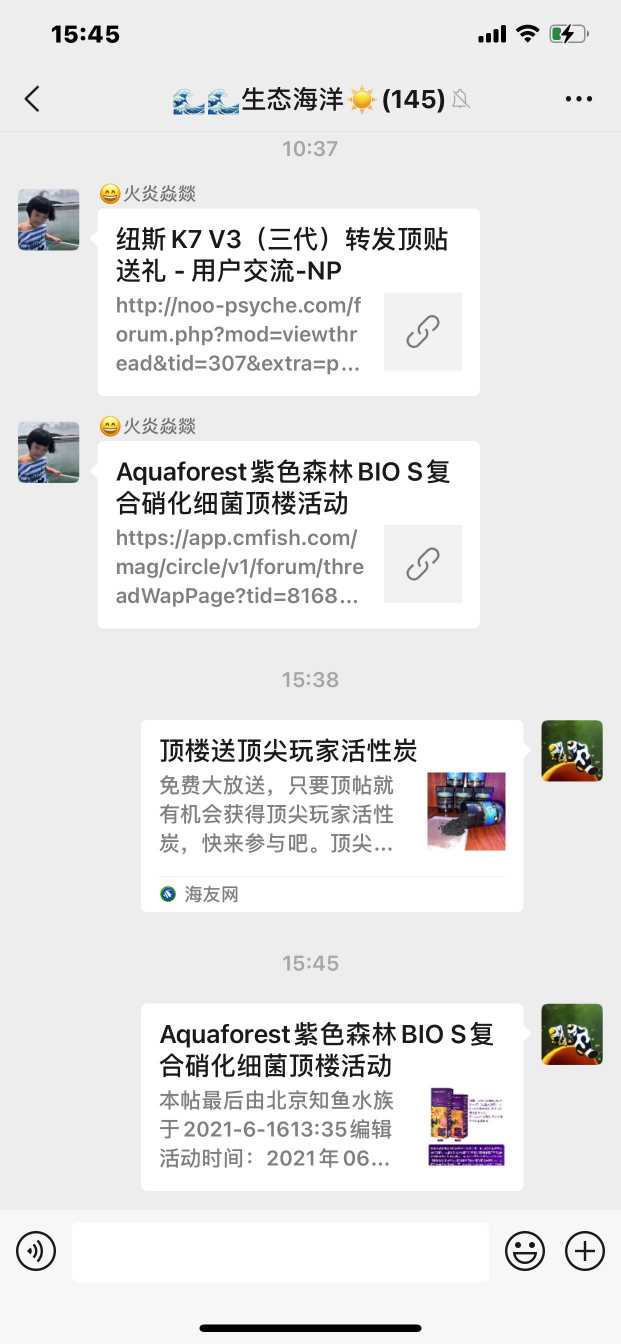Open the 顶楼送顶尖玩家活性炭 shared article
Image resolution: width=621 pixels, height=1344 pixels.
(331, 815)
